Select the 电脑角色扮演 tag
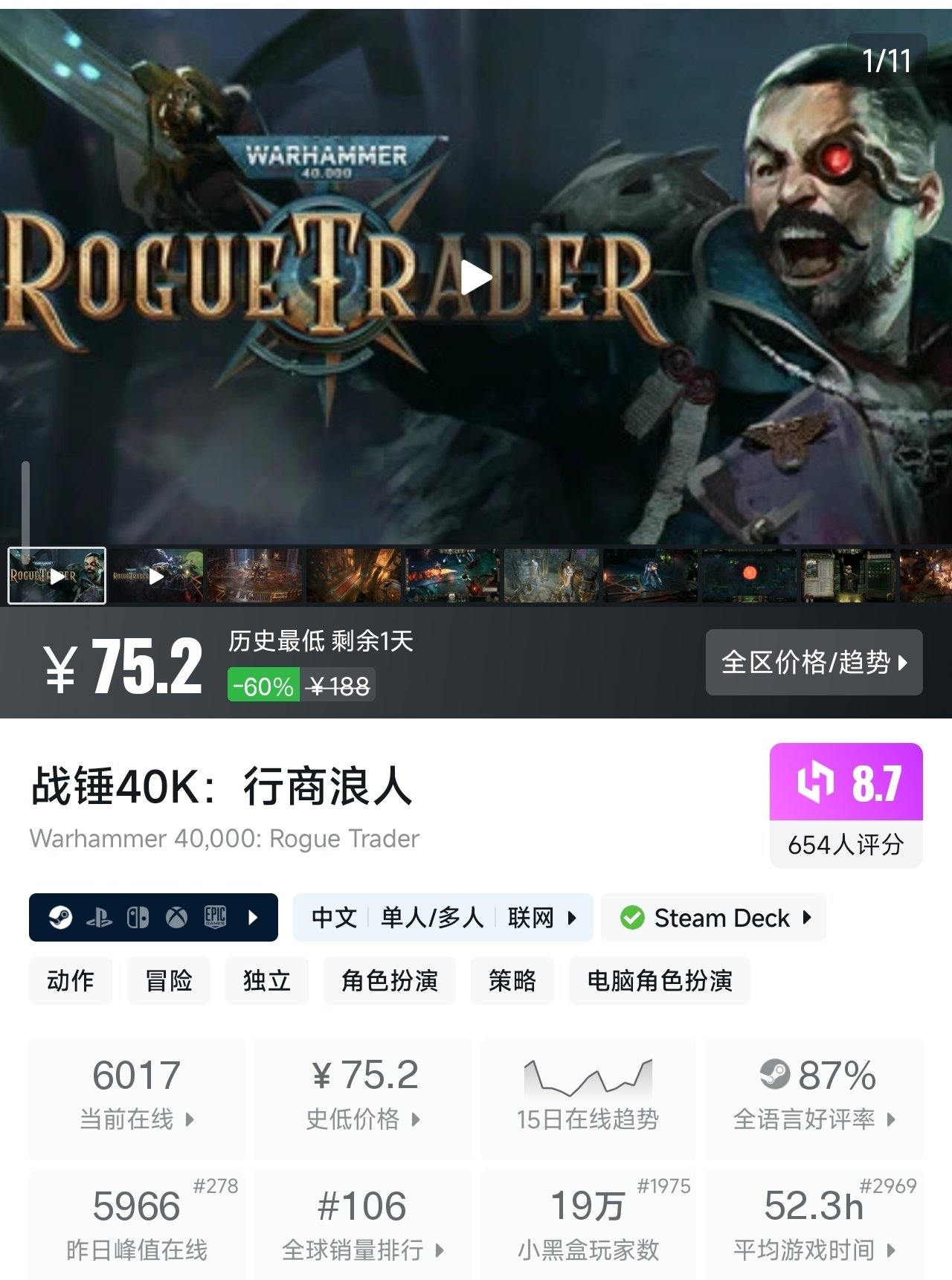The width and height of the screenshot is (952, 1280). point(659,980)
